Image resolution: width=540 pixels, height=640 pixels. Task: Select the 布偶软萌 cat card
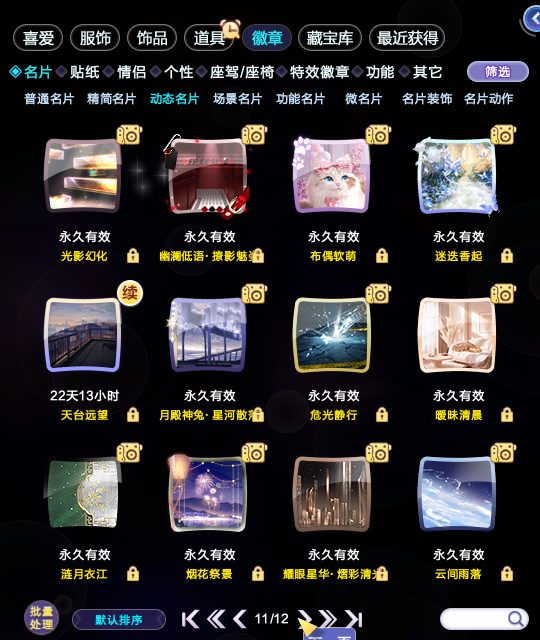click(x=332, y=176)
